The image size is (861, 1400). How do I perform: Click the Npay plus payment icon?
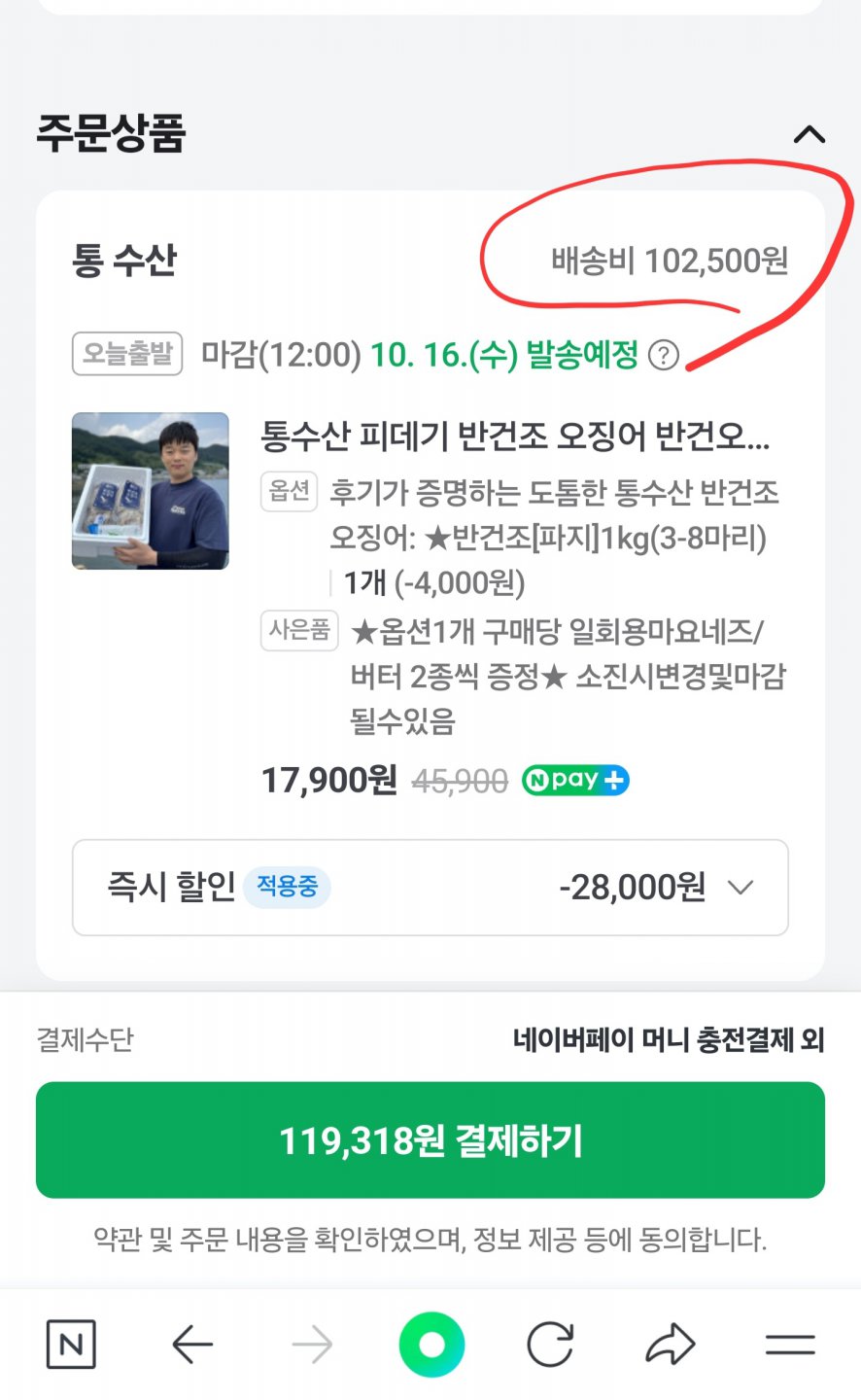point(574,780)
